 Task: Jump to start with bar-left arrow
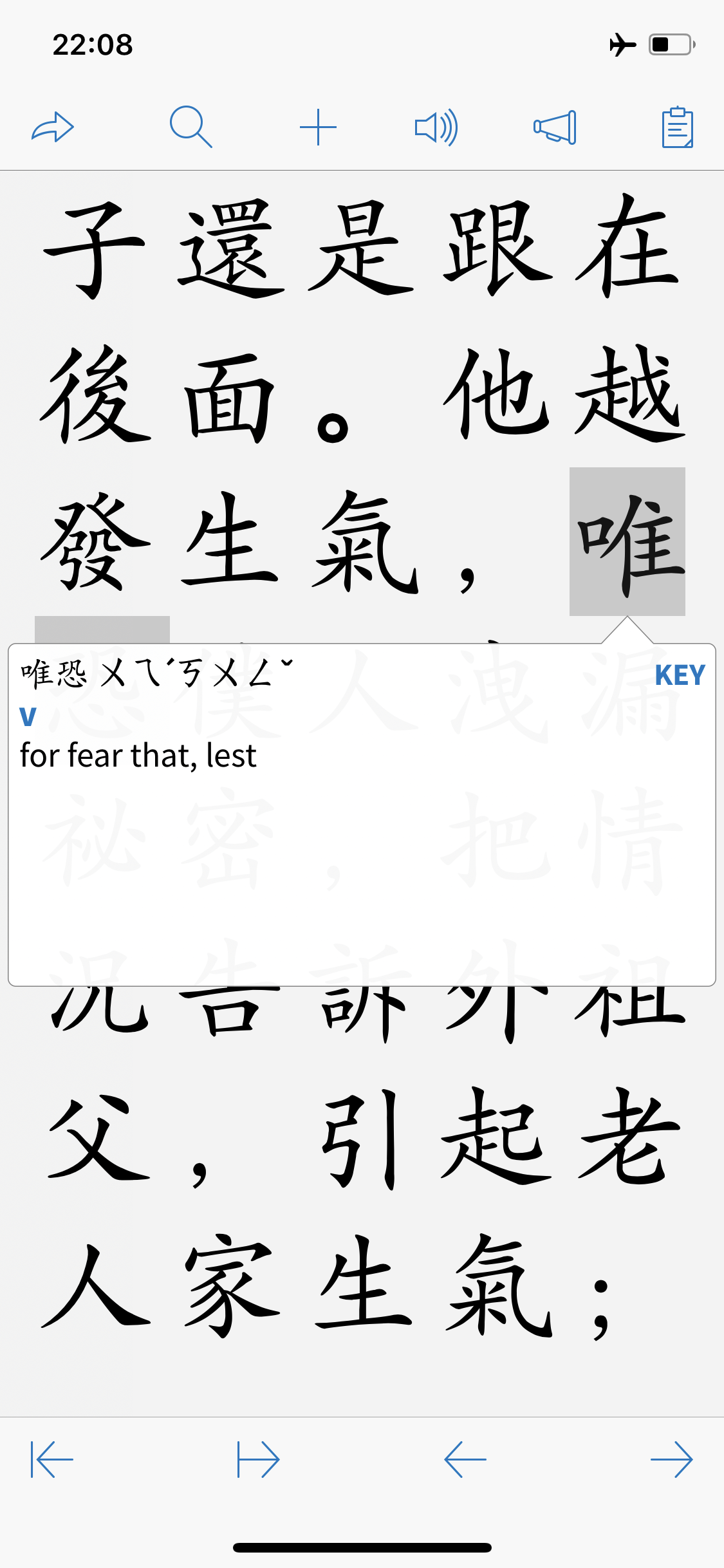[52, 1459]
